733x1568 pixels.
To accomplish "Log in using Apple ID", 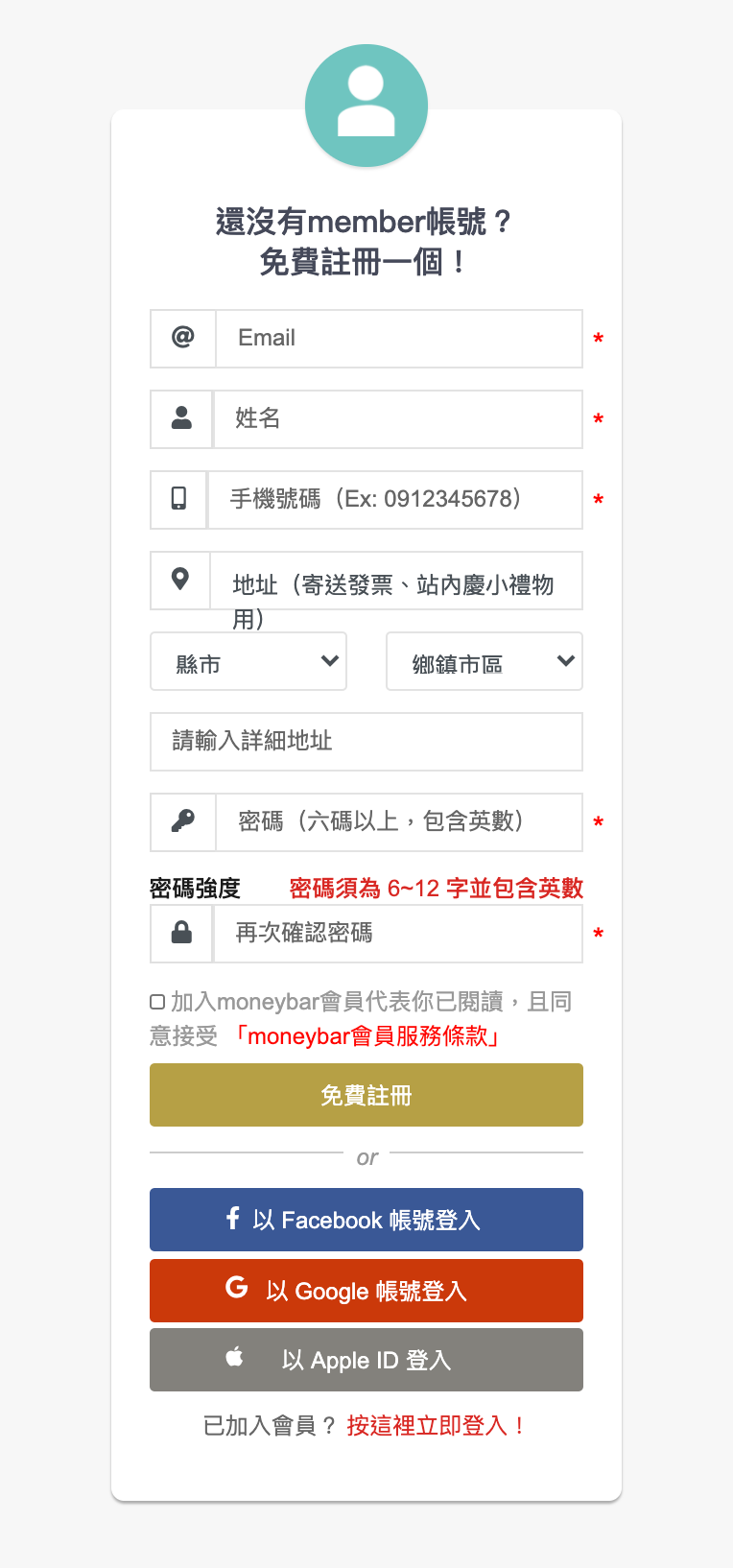I will click(366, 1360).
